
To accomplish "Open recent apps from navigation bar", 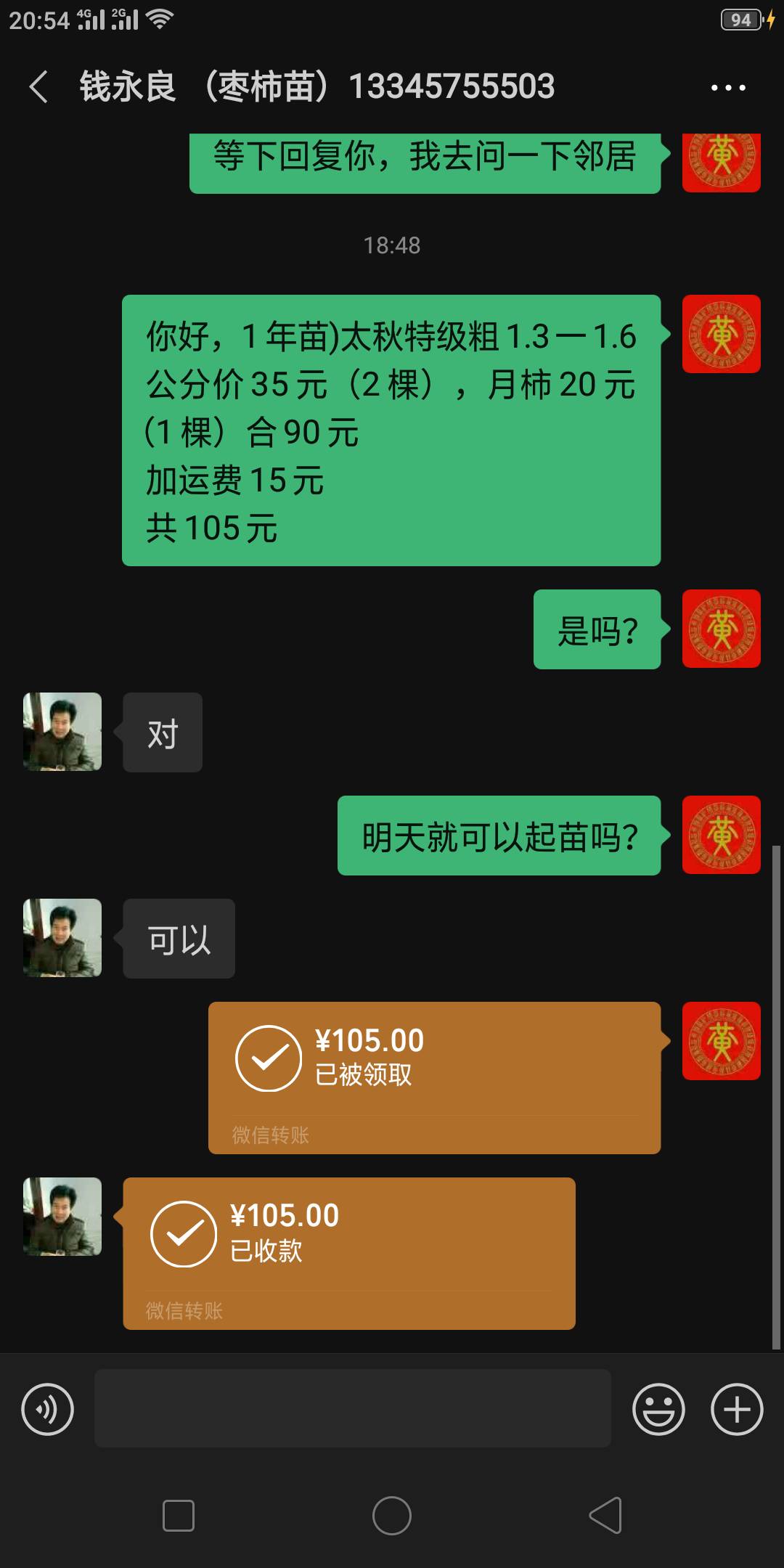I will 179,1516.
